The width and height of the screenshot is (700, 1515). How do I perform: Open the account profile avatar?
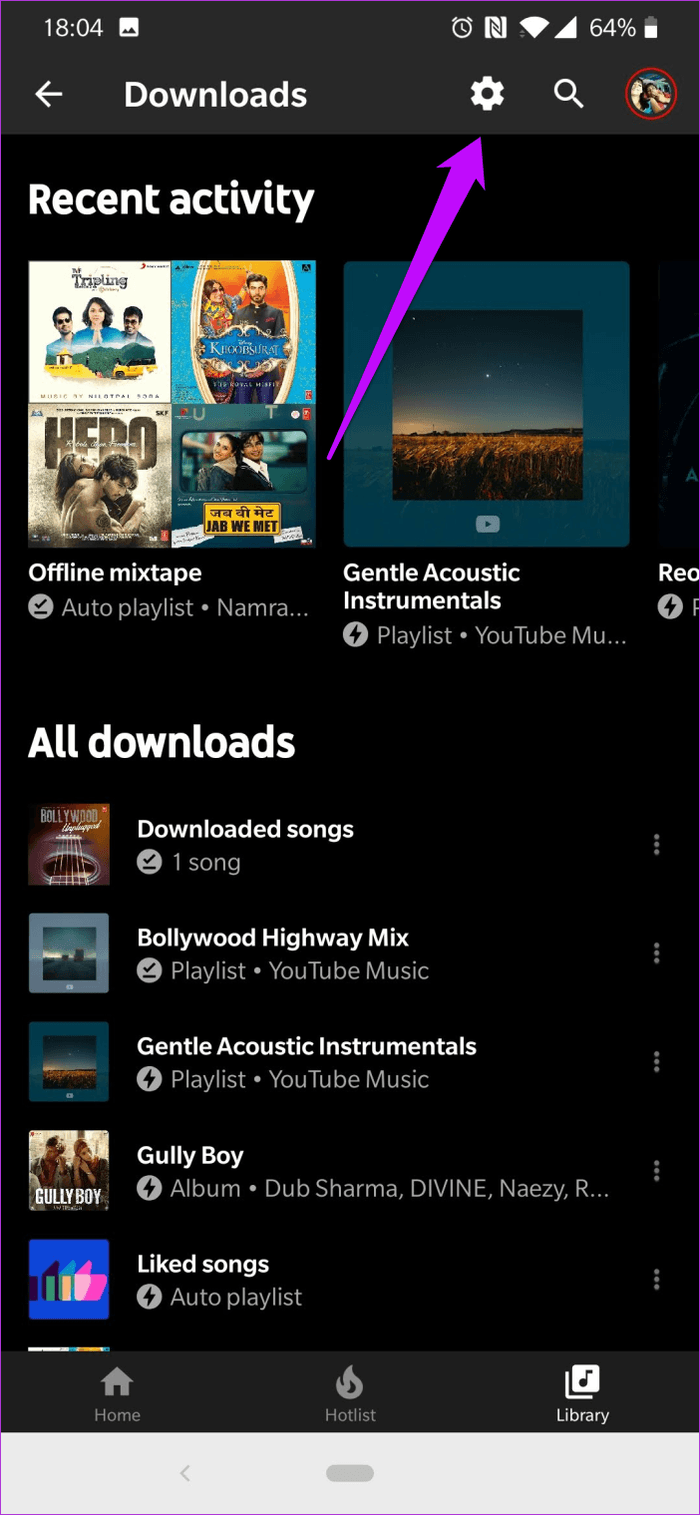click(x=651, y=95)
